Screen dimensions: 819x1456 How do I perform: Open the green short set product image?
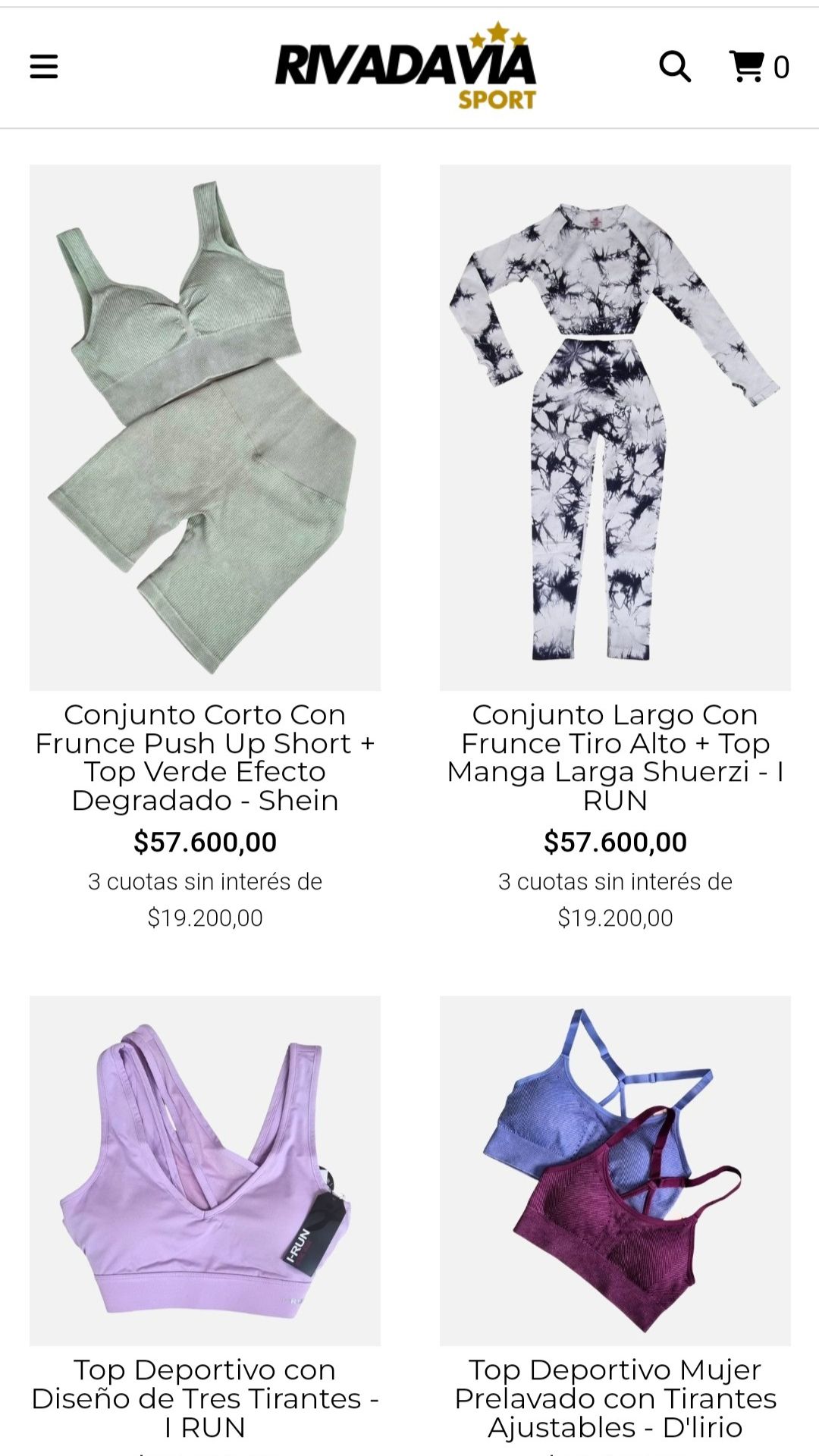click(x=205, y=427)
